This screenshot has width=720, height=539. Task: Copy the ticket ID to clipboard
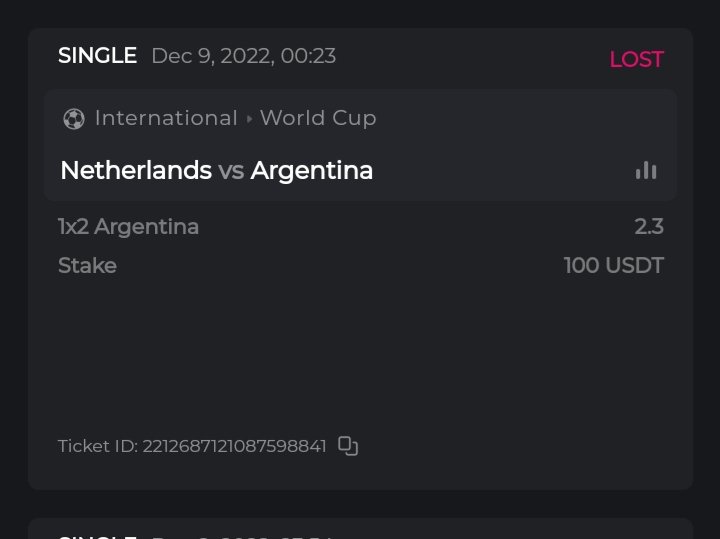pyautogui.click(x=348, y=446)
